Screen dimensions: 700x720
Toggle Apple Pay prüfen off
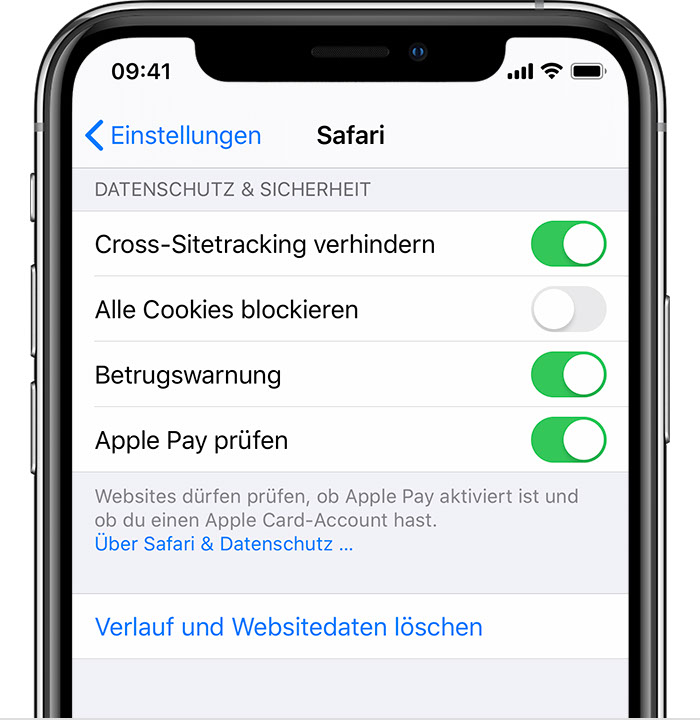(568, 440)
